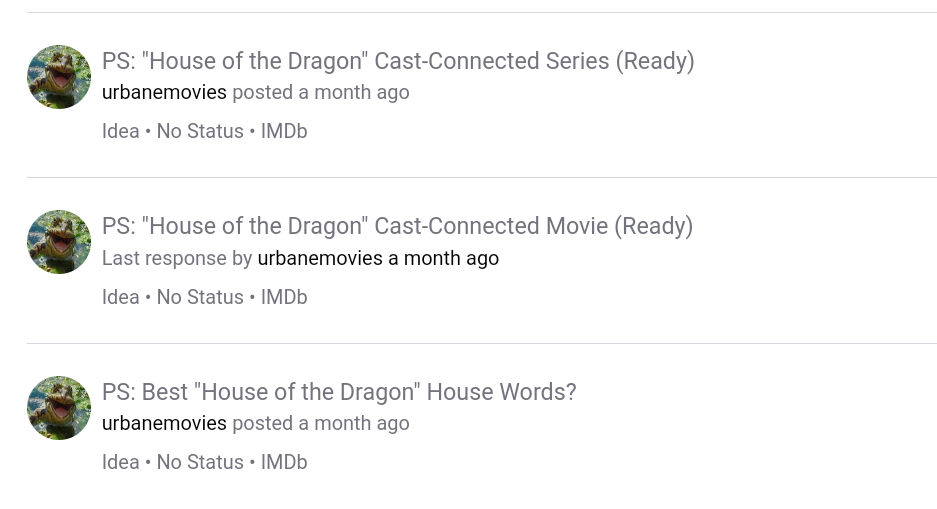Screen dimensions: 937x509
Task: Open Best "House of the Dragon" House Words thread
Action: point(339,392)
